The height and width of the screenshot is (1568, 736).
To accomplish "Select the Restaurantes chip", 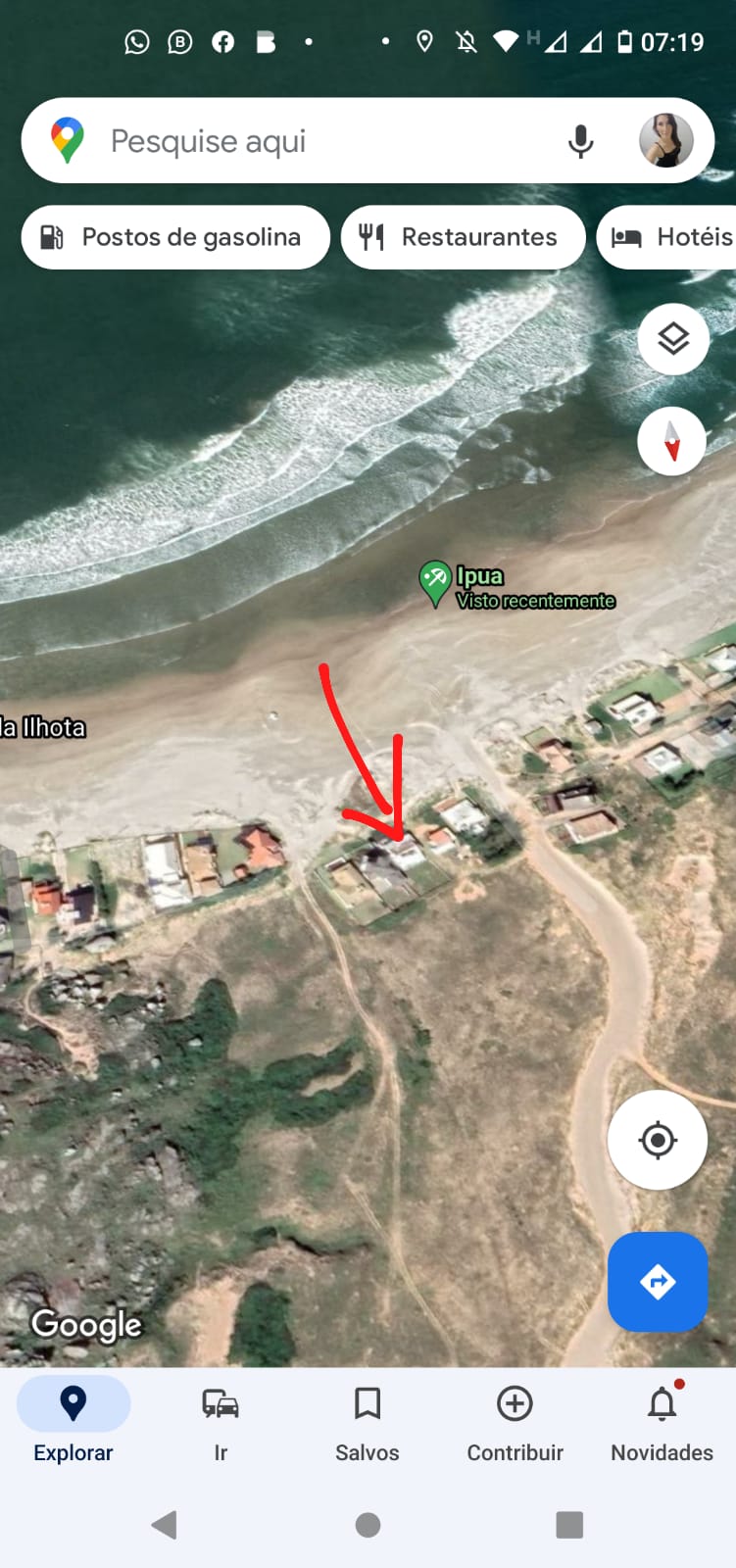I will (x=463, y=237).
